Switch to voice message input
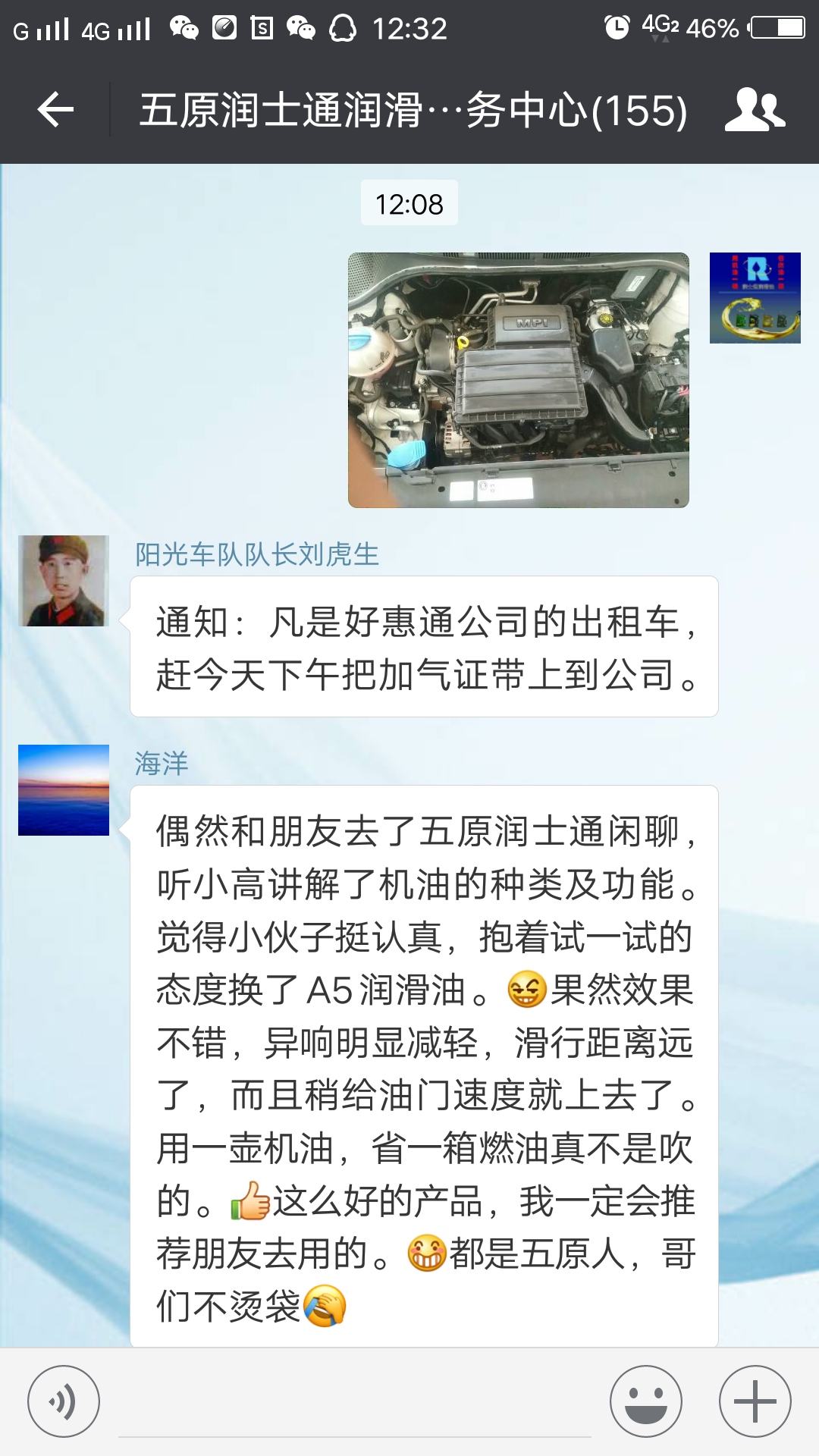The image size is (819, 1456). 64,1401
